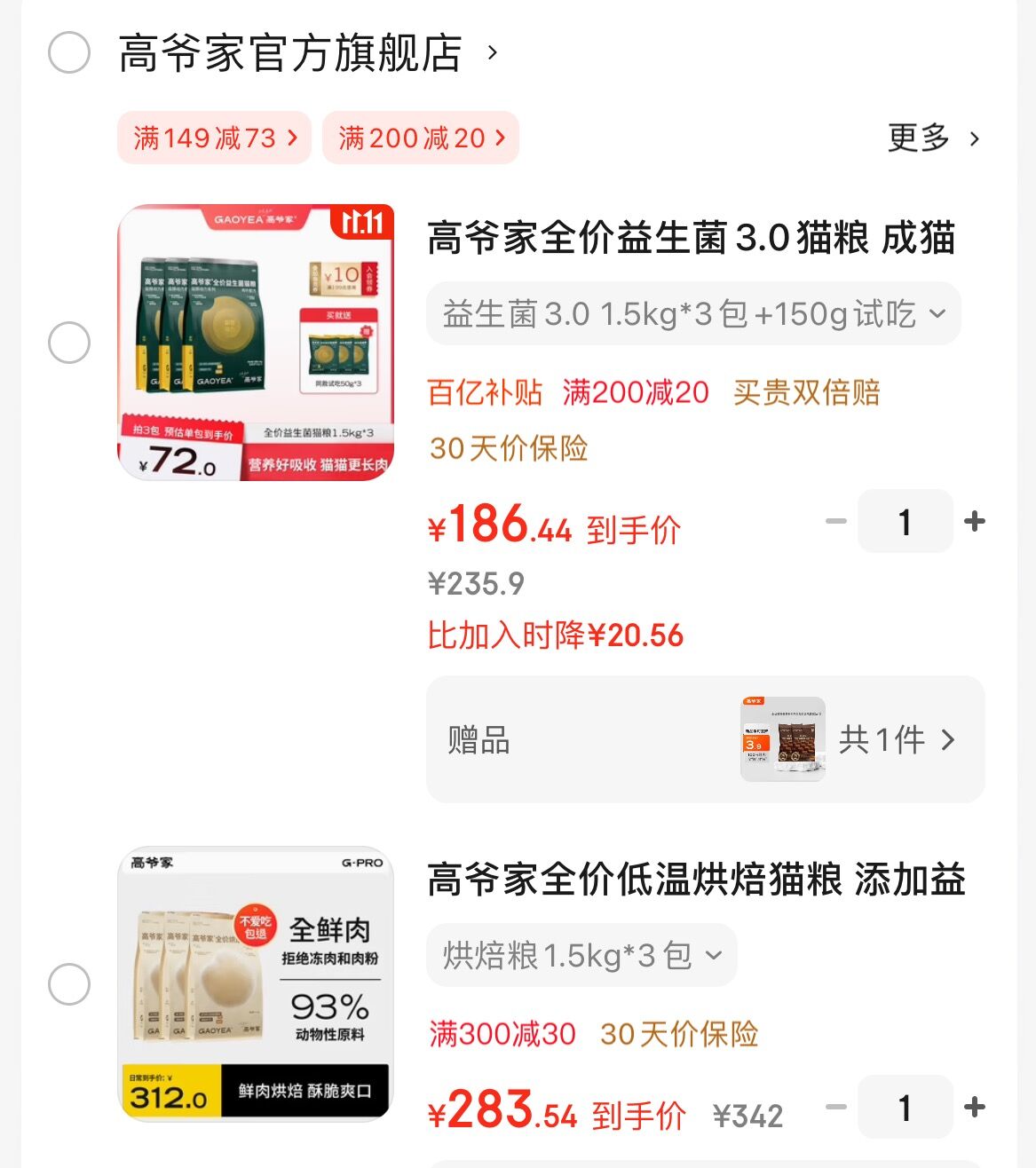The height and width of the screenshot is (1168, 1036).
Task: Open the 益生菌 3.0 1.5kg*3包 spec selector
Action: click(x=692, y=313)
